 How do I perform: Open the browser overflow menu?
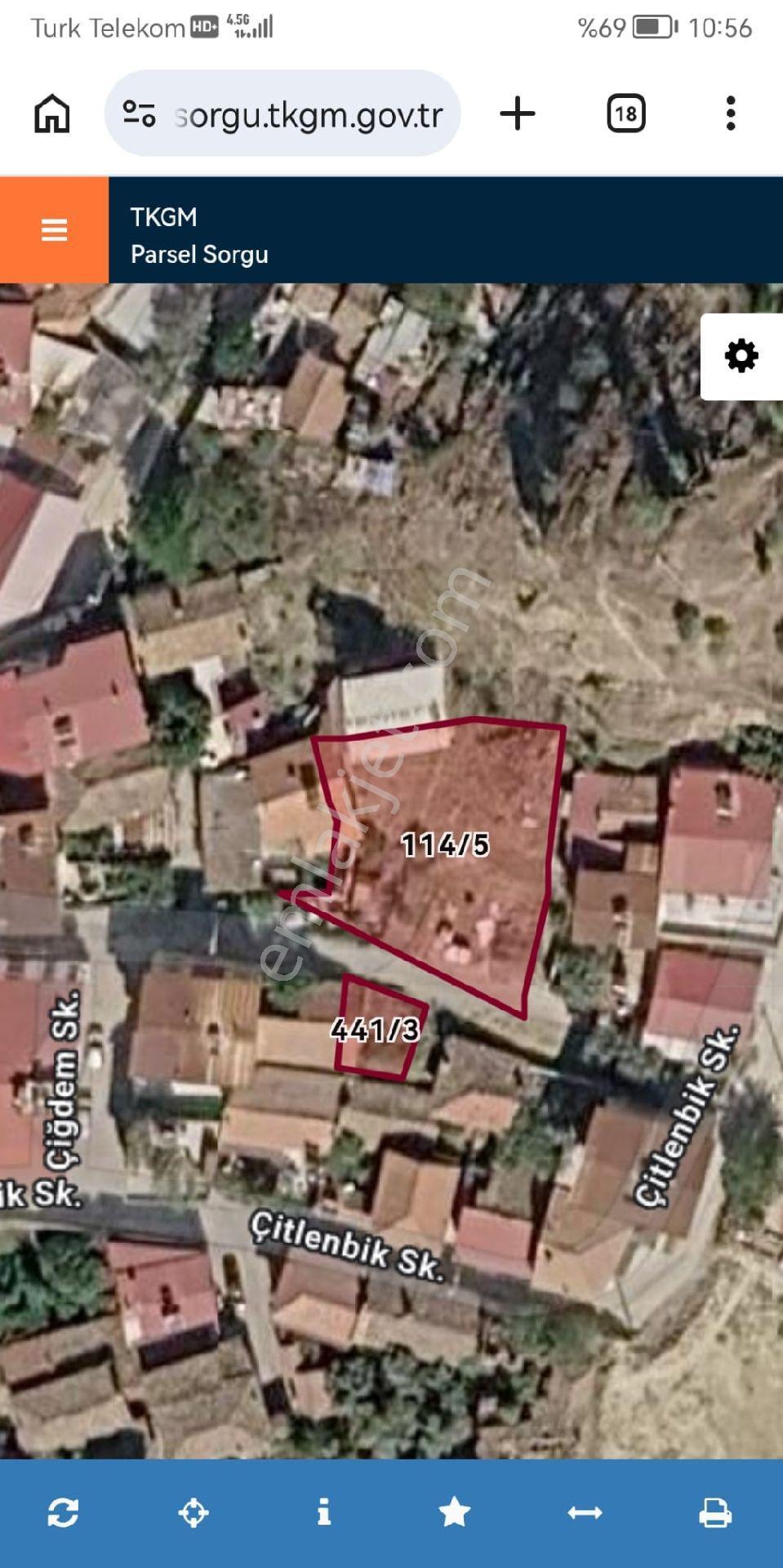click(731, 114)
